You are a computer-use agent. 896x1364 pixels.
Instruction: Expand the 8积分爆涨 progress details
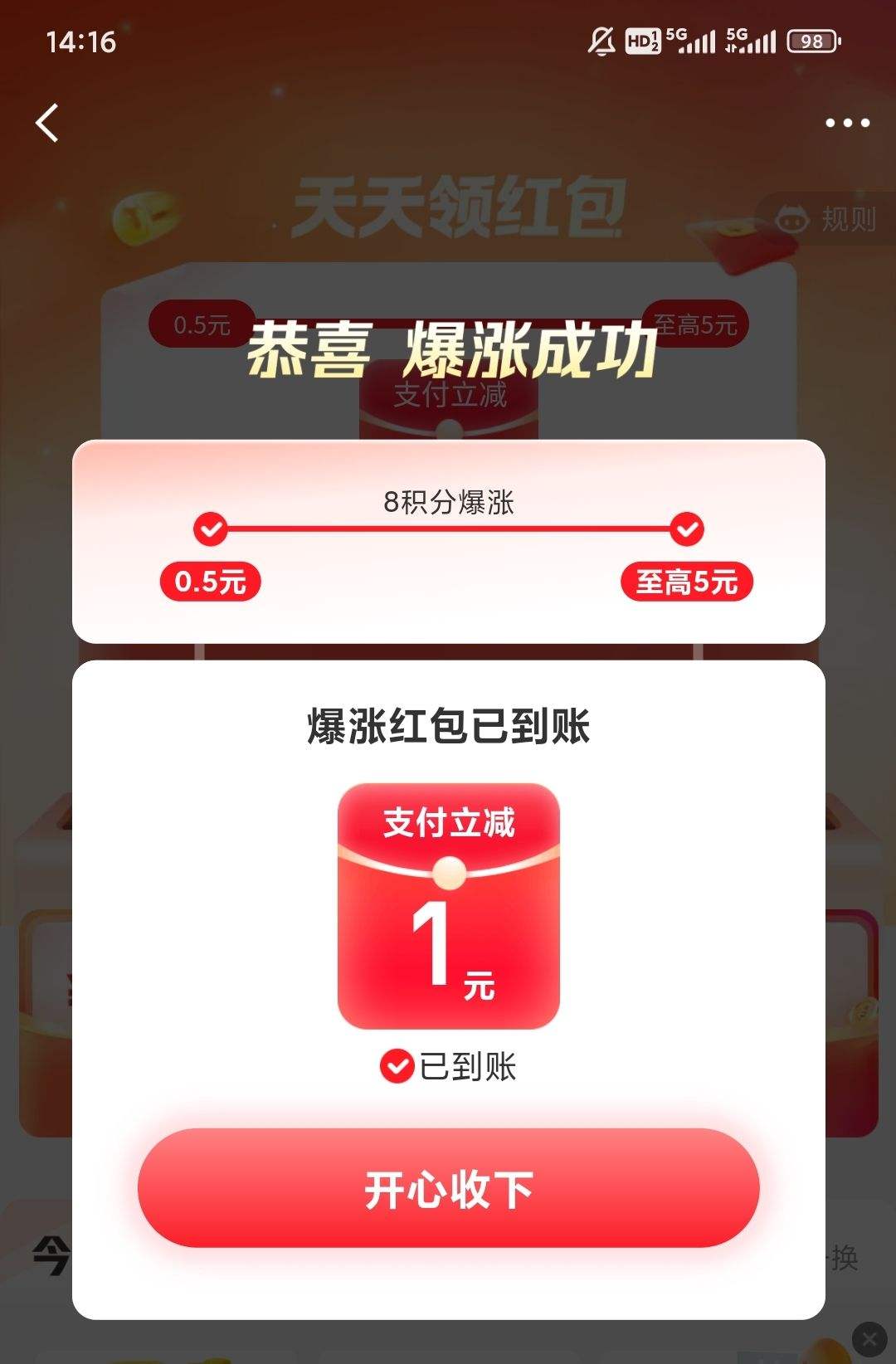(x=448, y=502)
